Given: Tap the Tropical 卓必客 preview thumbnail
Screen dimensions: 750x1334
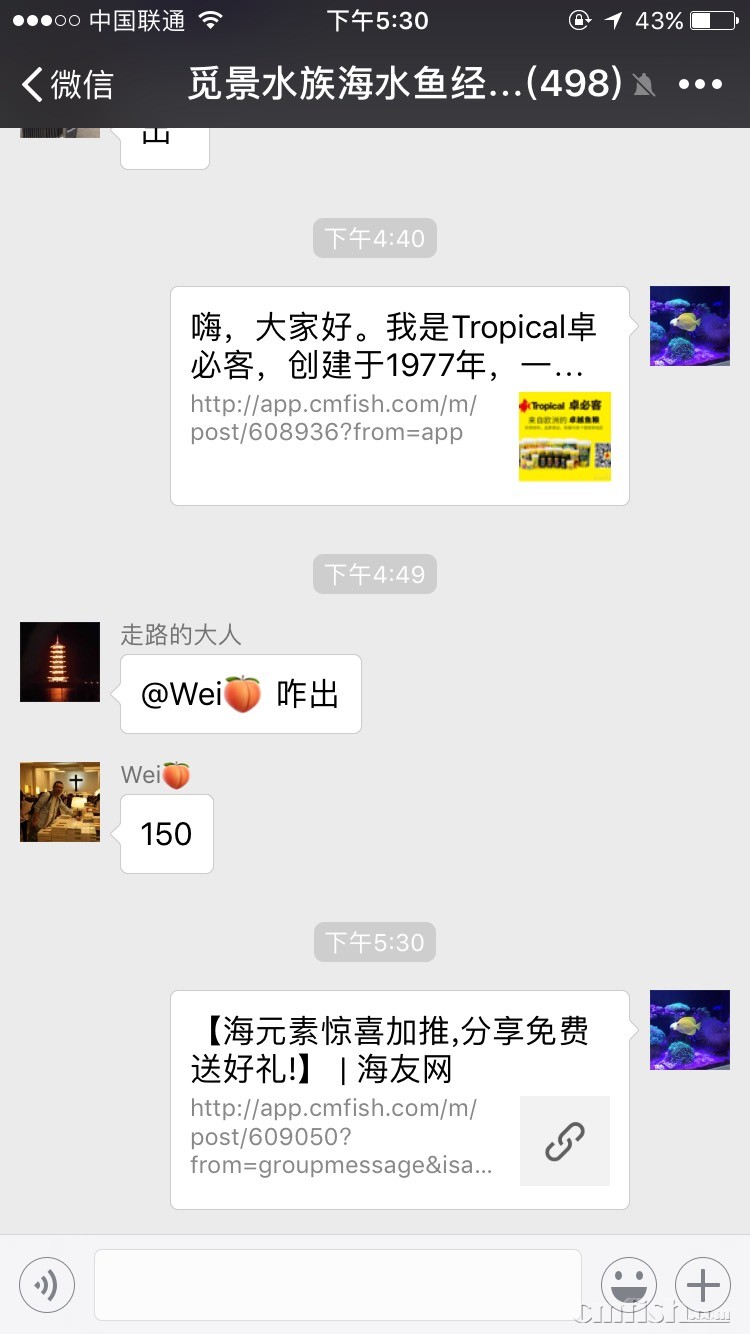Looking at the screenshot, I should [x=565, y=437].
